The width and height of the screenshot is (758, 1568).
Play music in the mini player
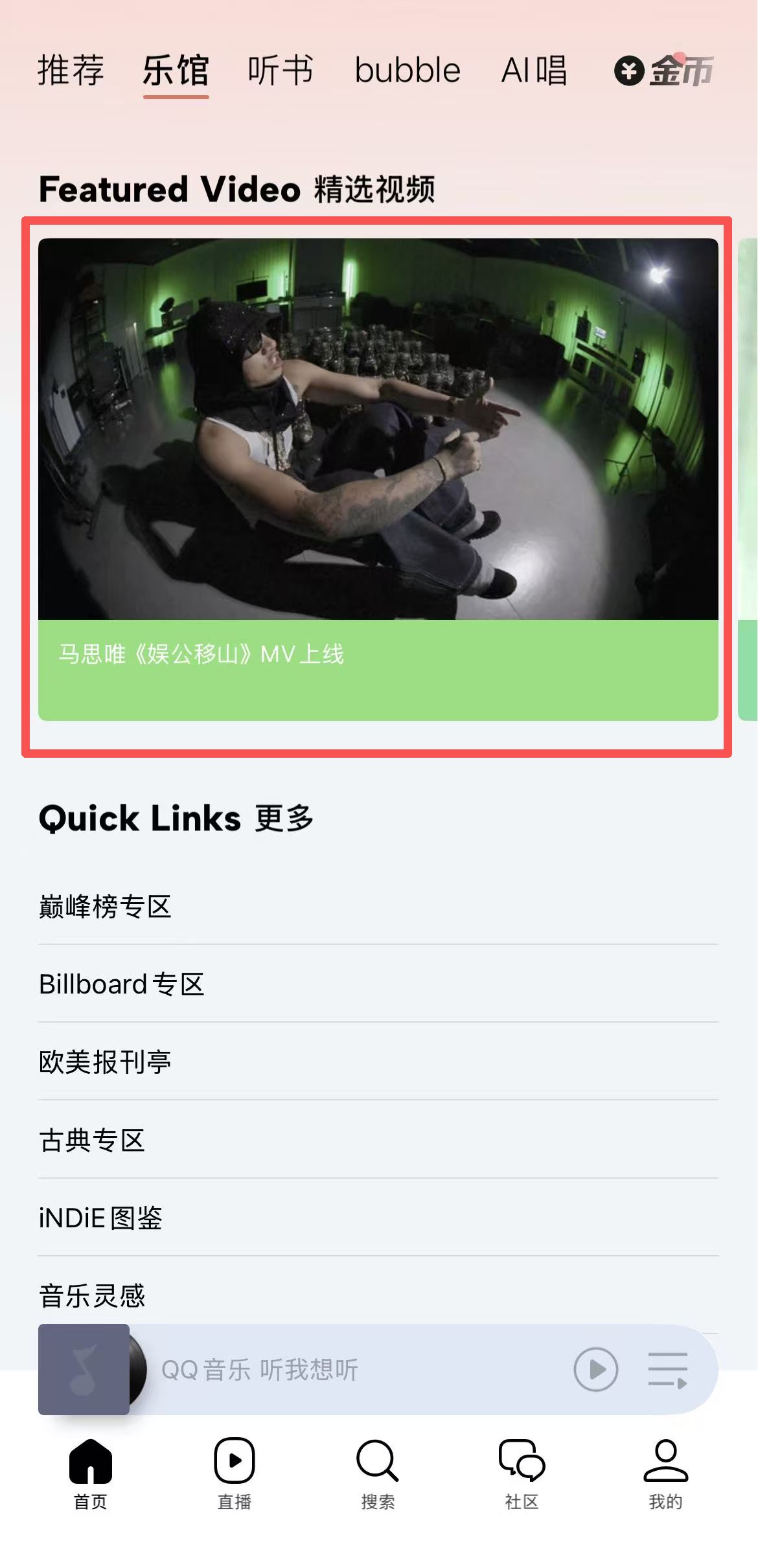click(595, 1369)
